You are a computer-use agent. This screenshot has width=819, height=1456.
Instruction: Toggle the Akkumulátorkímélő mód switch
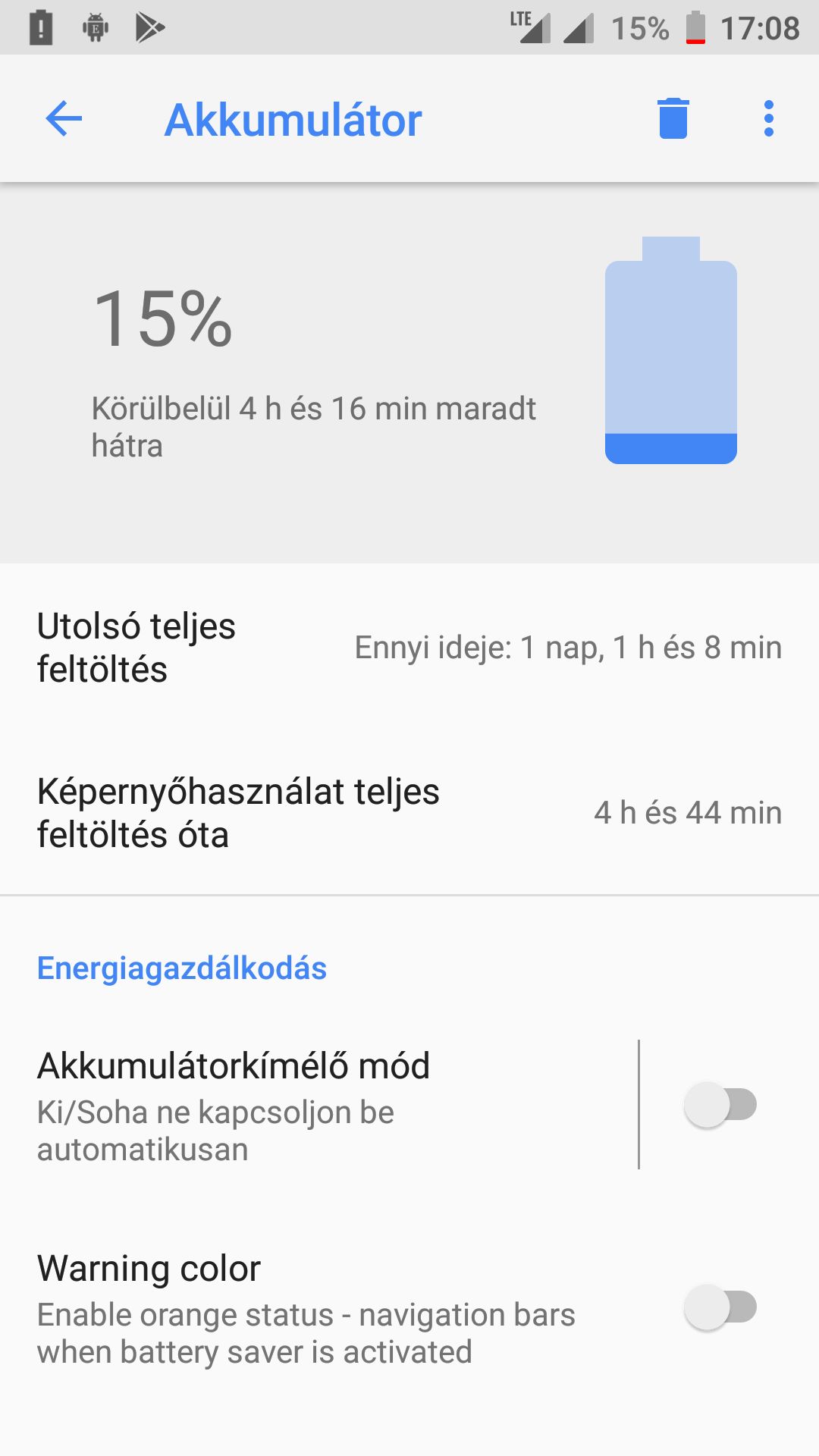pos(720,1105)
